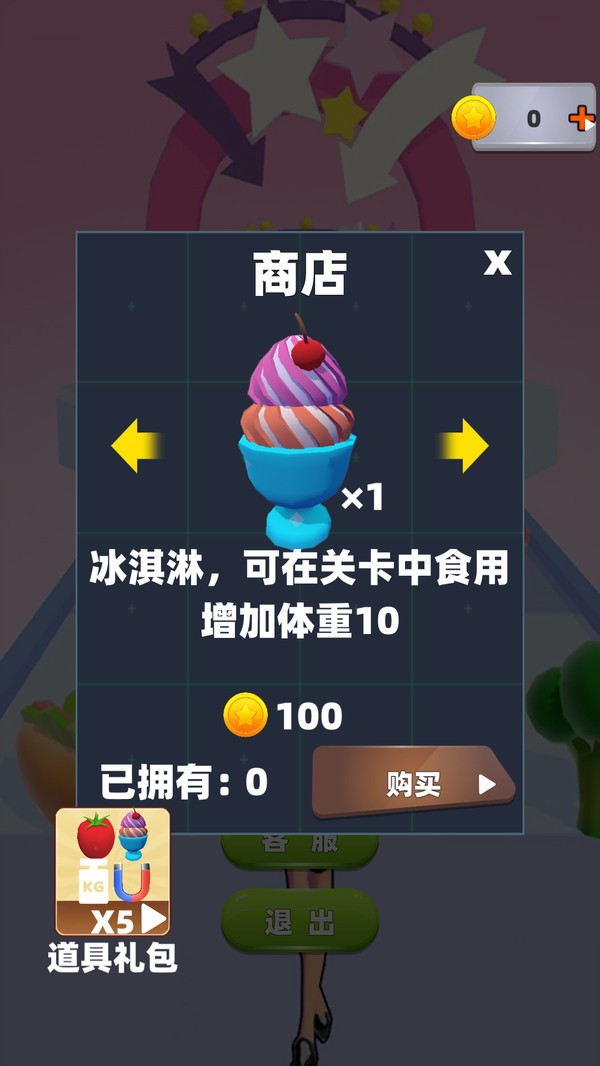Show the next shop item

click(464, 446)
